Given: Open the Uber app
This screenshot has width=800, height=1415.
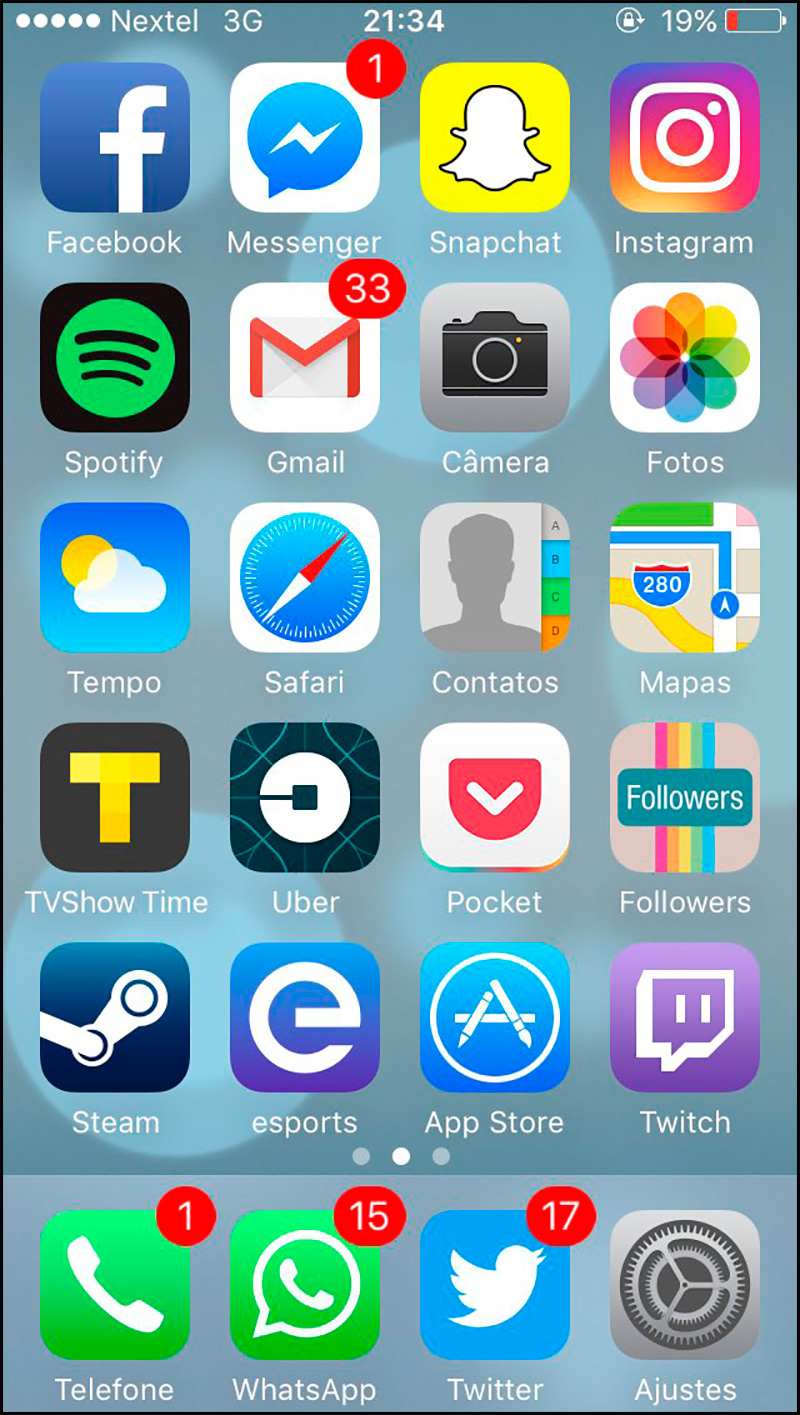Looking at the screenshot, I should coord(305,797).
